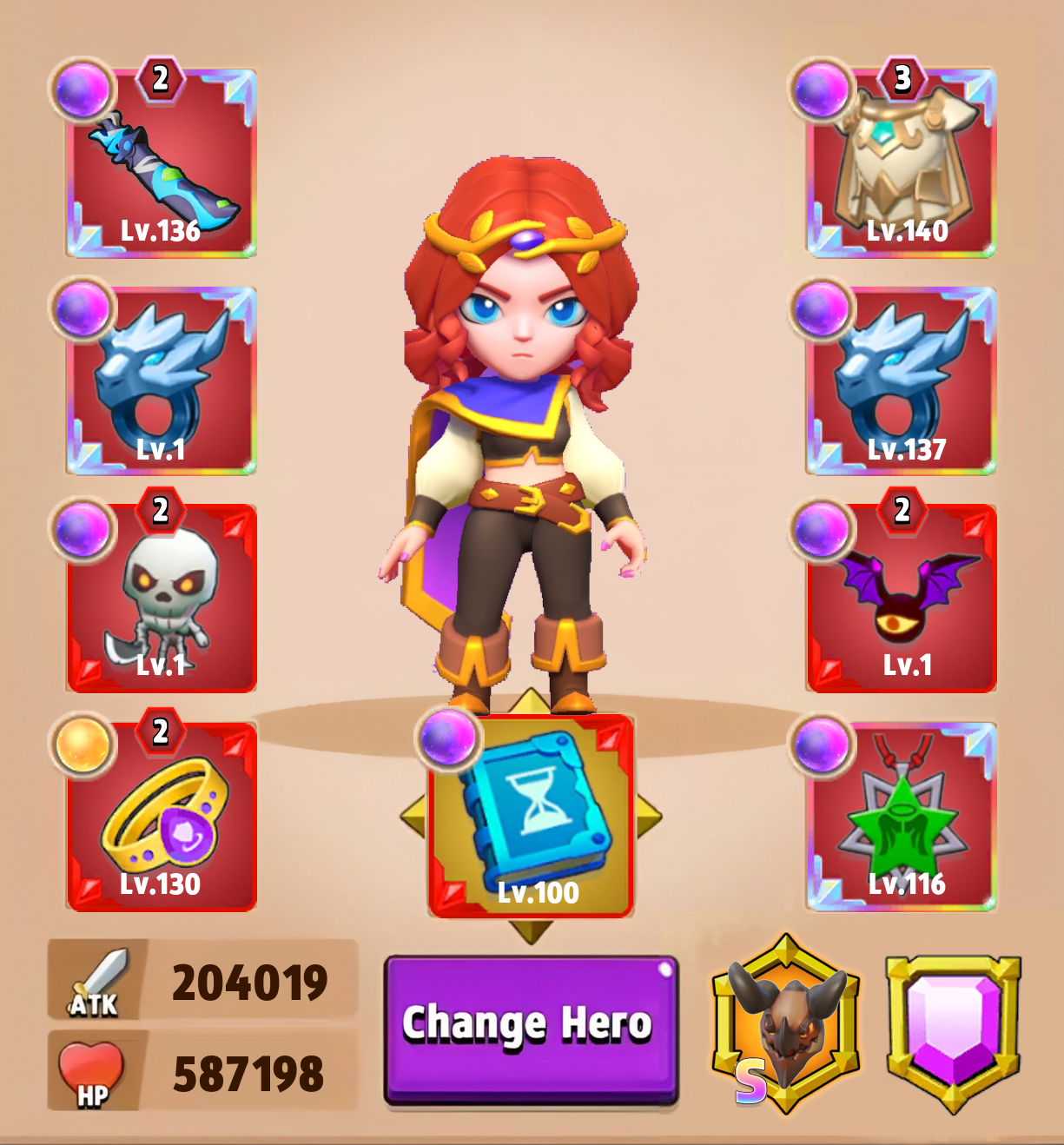Open the Lv.1 dragon ring slot
This screenshot has height=1145, width=1064.
[161, 382]
